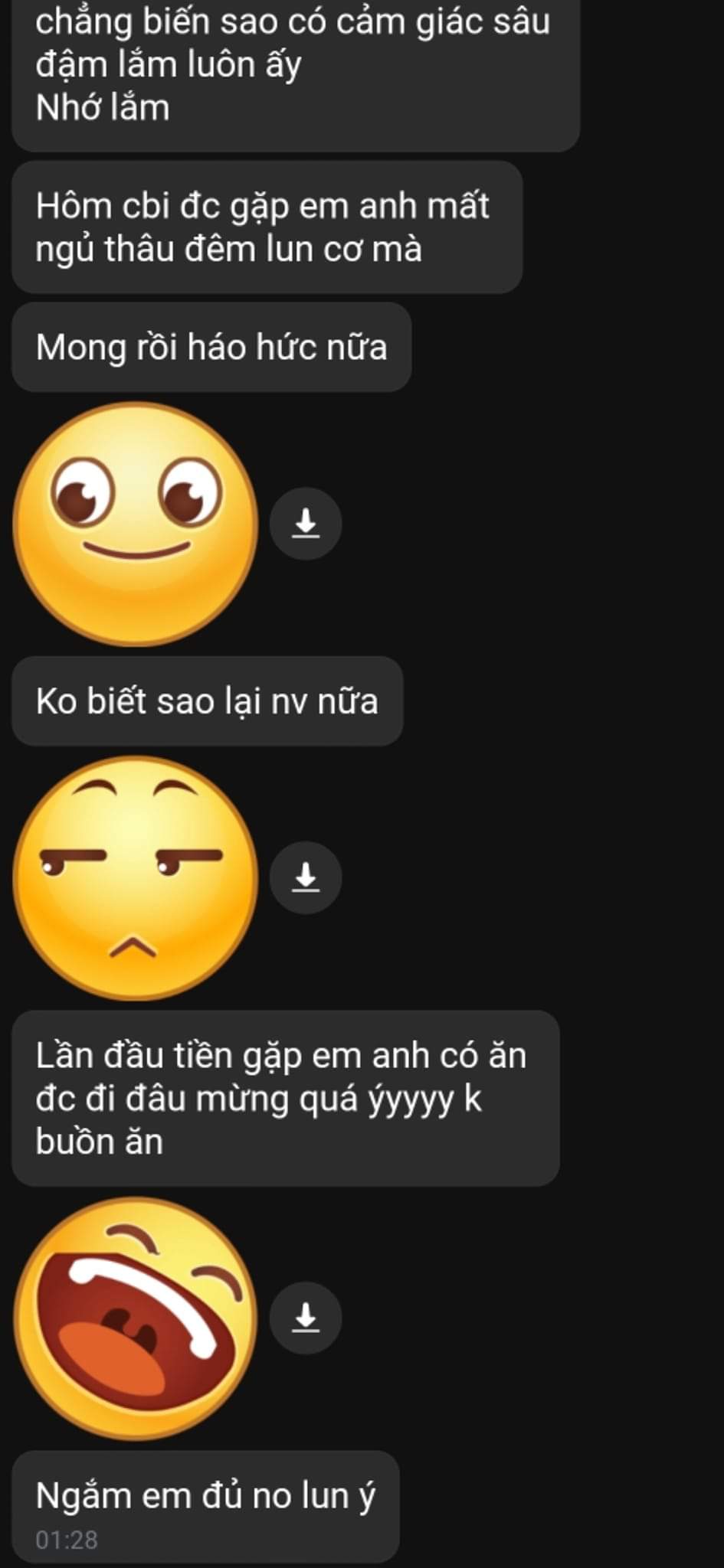Download the laughing open-mouth emoji sticker

tap(306, 1318)
